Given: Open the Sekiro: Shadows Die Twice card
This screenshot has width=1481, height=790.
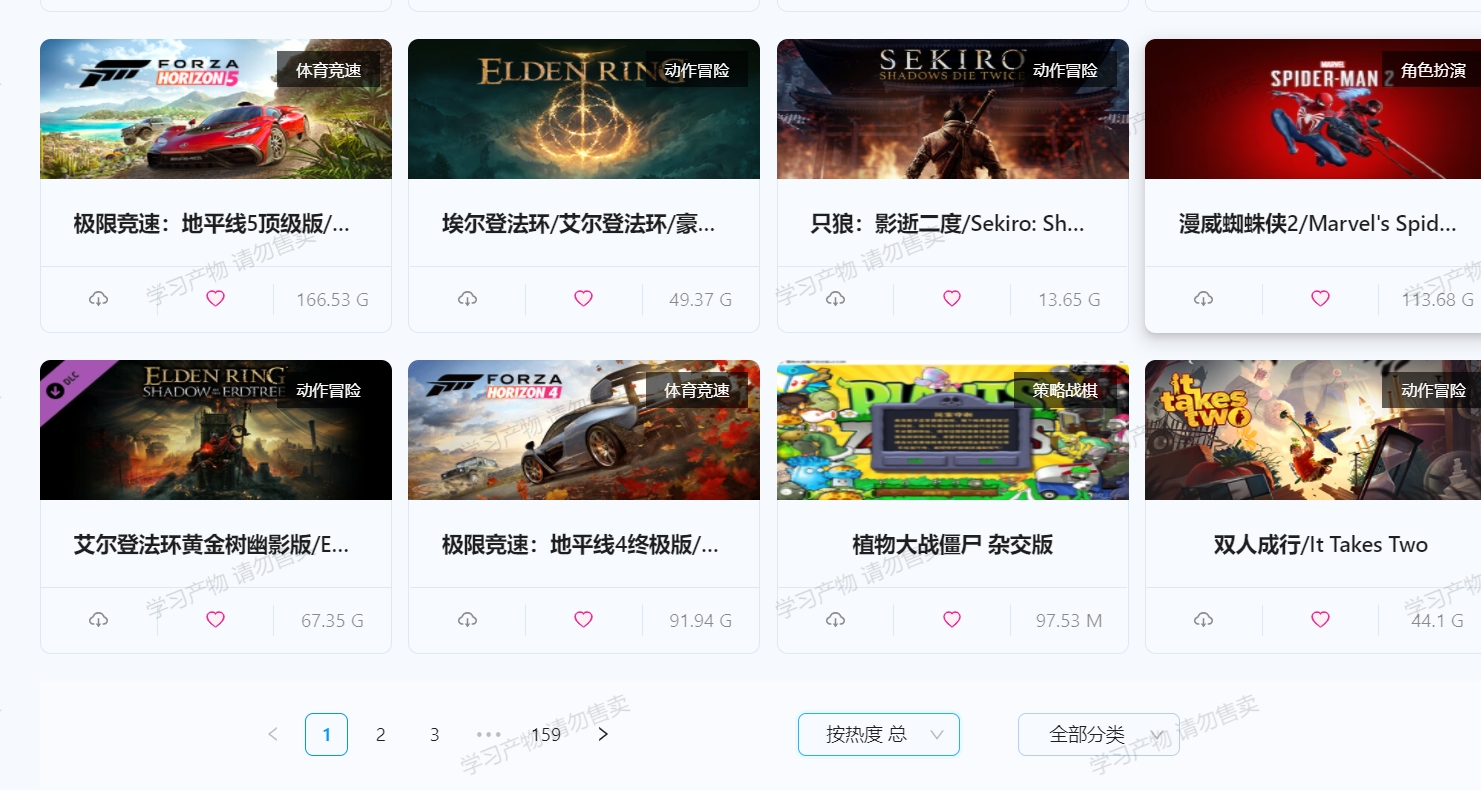Looking at the screenshot, I should pyautogui.click(x=952, y=110).
